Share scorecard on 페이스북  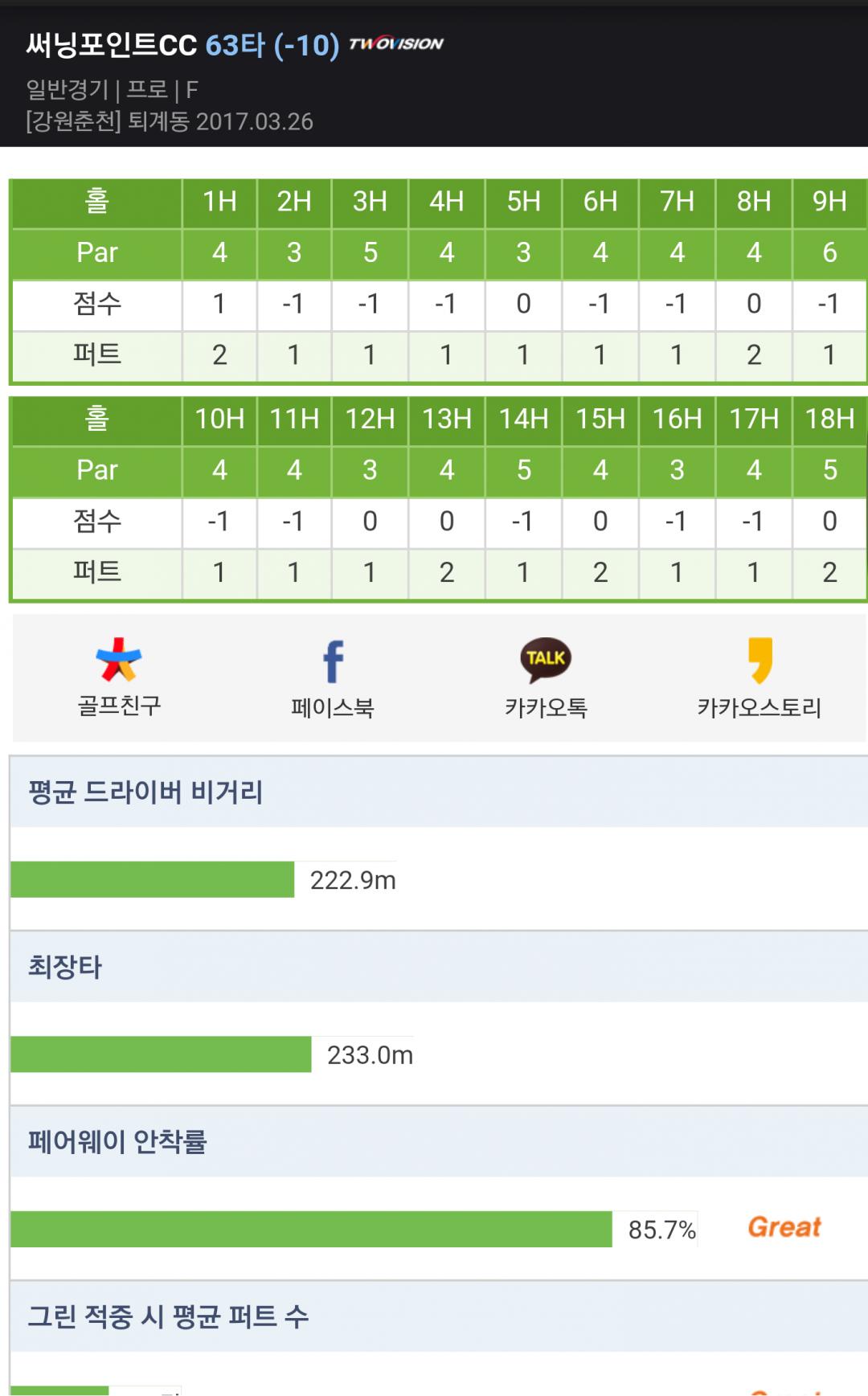(x=333, y=677)
